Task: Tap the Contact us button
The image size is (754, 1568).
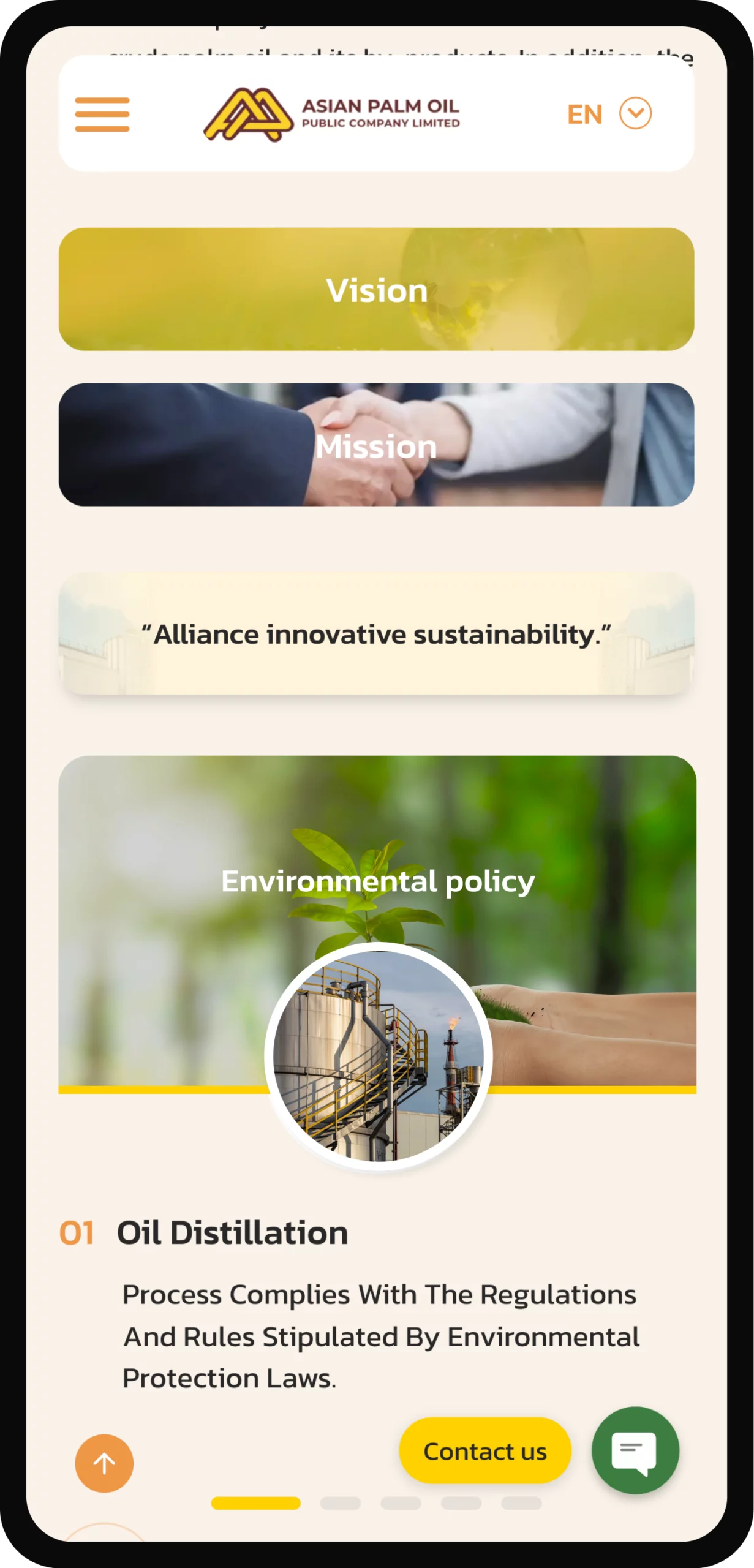Action: (x=484, y=1450)
